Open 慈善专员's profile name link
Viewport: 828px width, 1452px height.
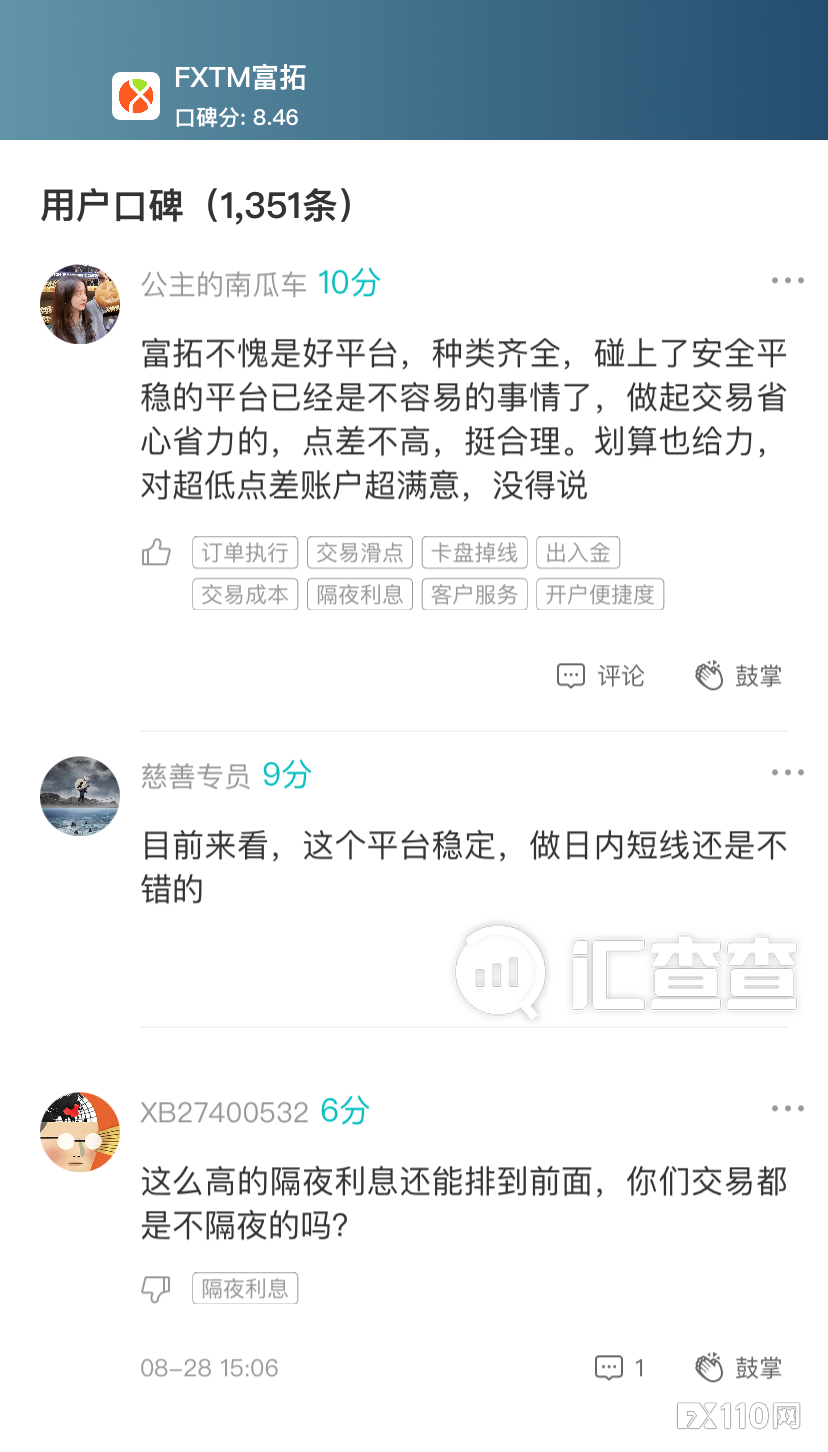click(x=194, y=775)
